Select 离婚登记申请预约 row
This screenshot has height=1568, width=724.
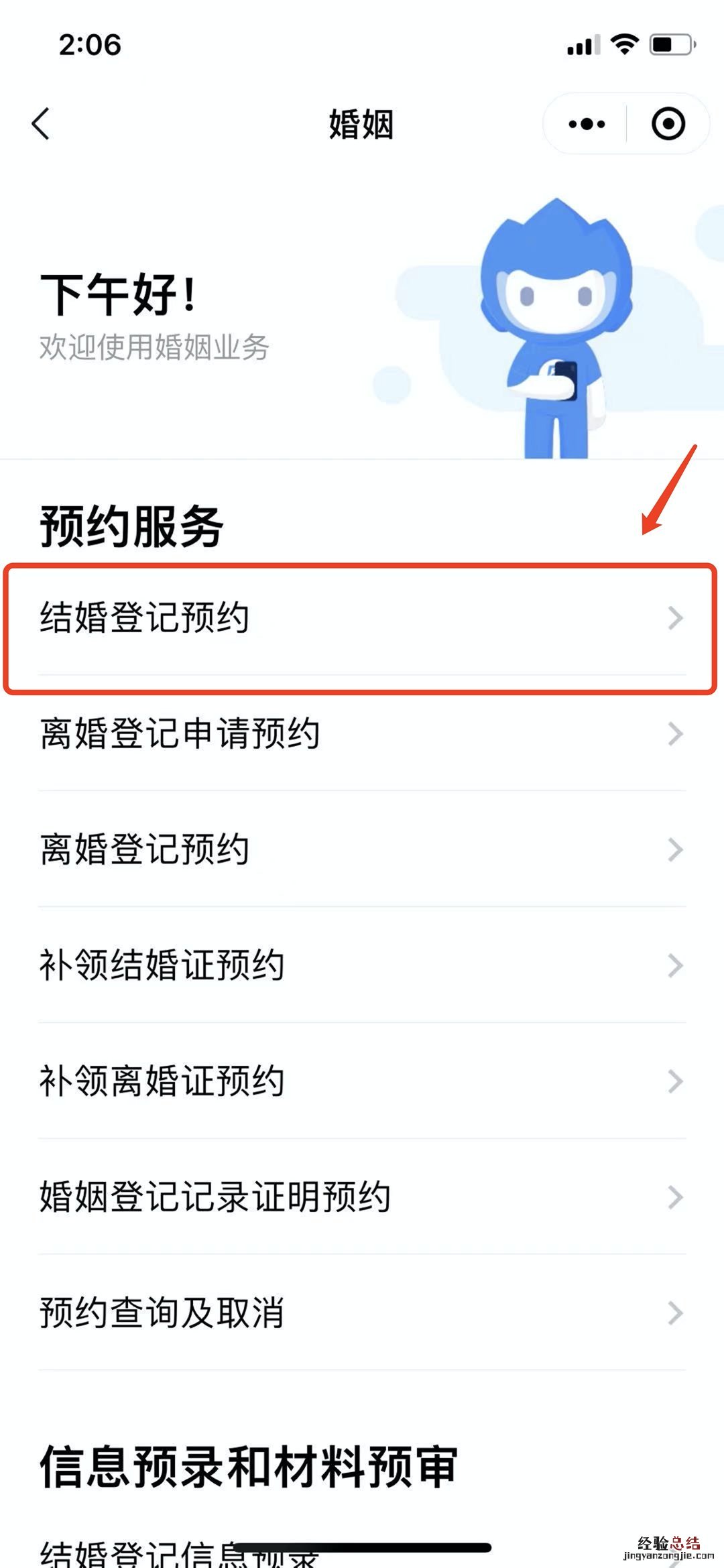(x=362, y=733)
